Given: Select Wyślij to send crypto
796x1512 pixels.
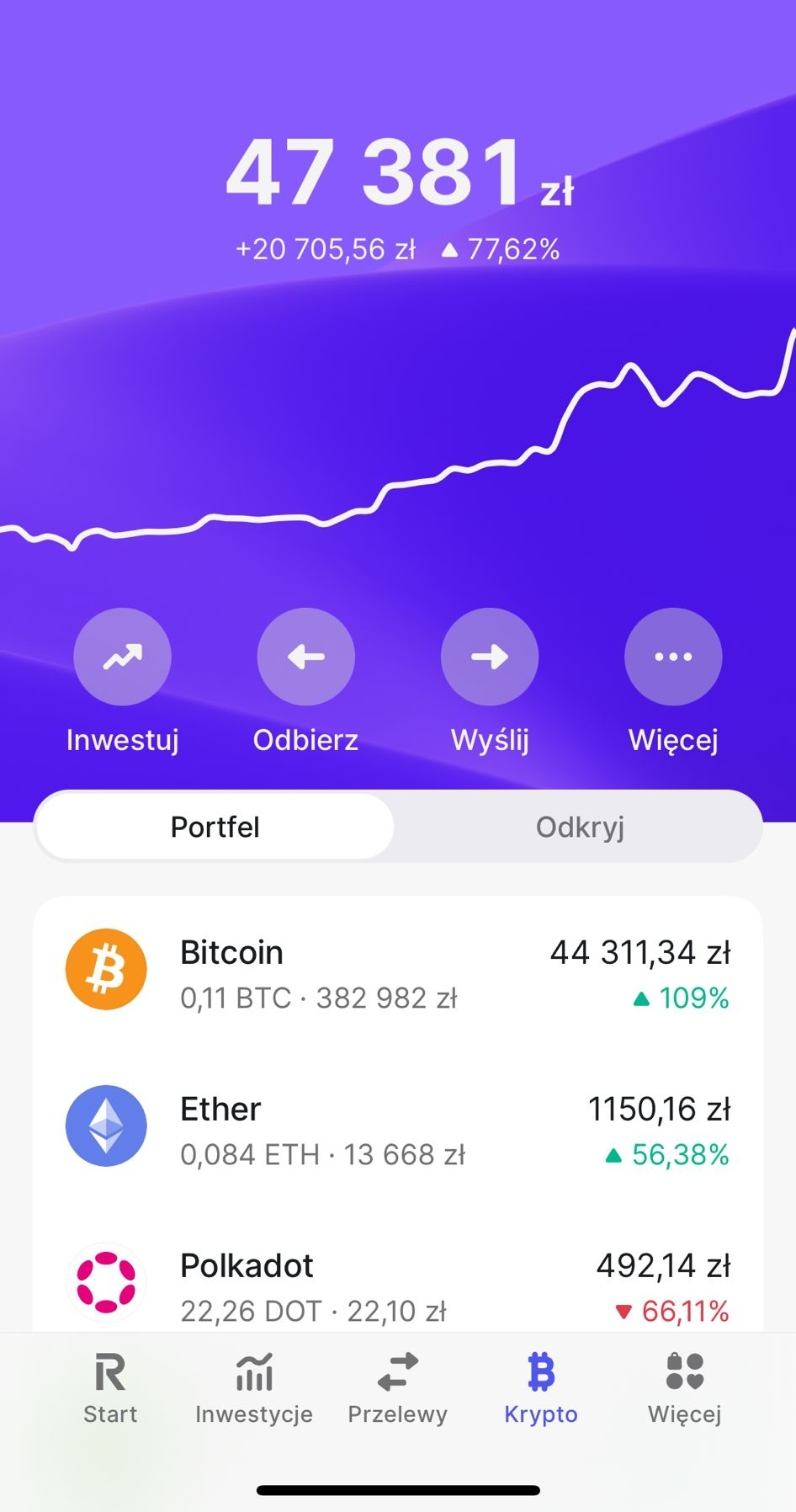Looking at the screenshot, I should (489, 657).
